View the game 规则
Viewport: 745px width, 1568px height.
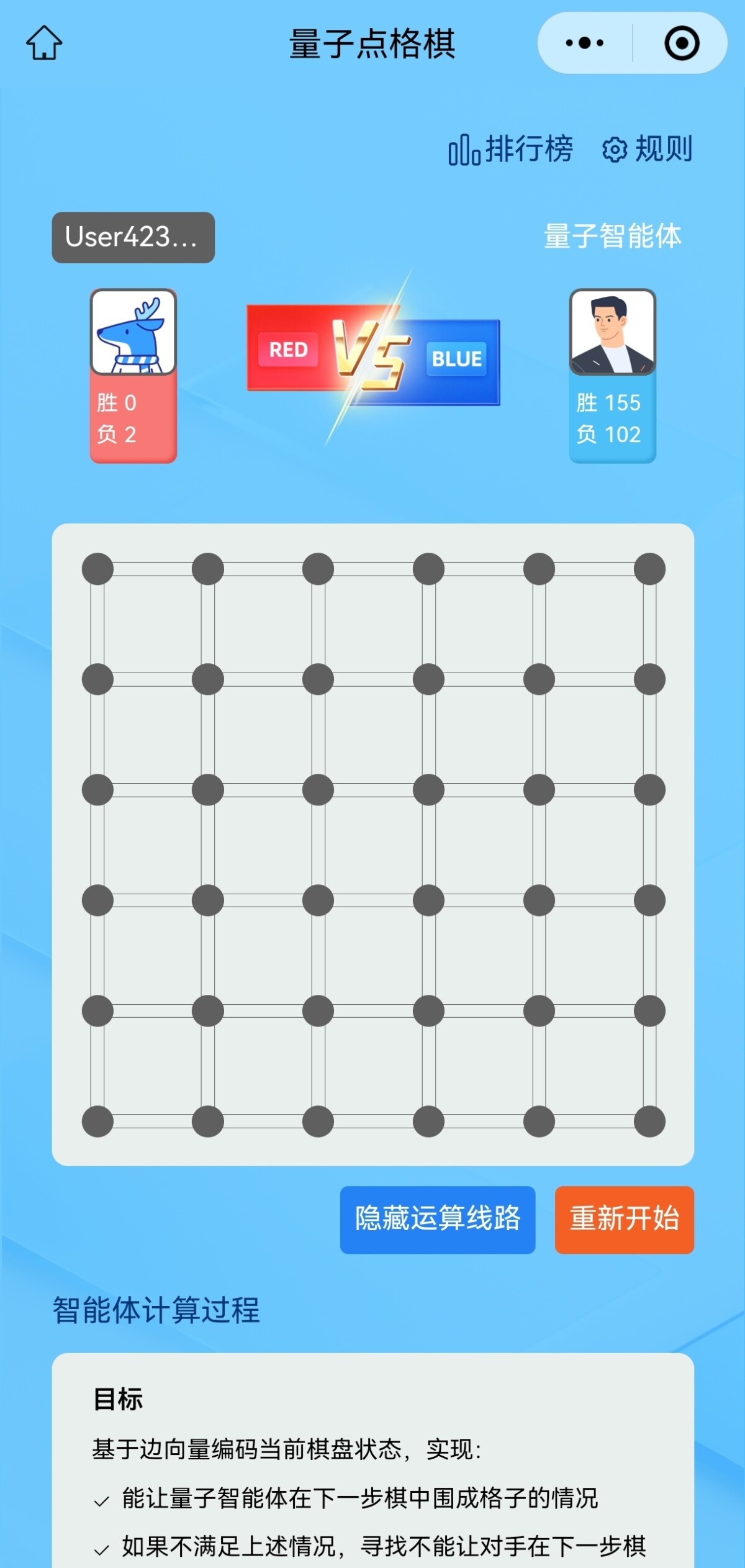(648, 150)
